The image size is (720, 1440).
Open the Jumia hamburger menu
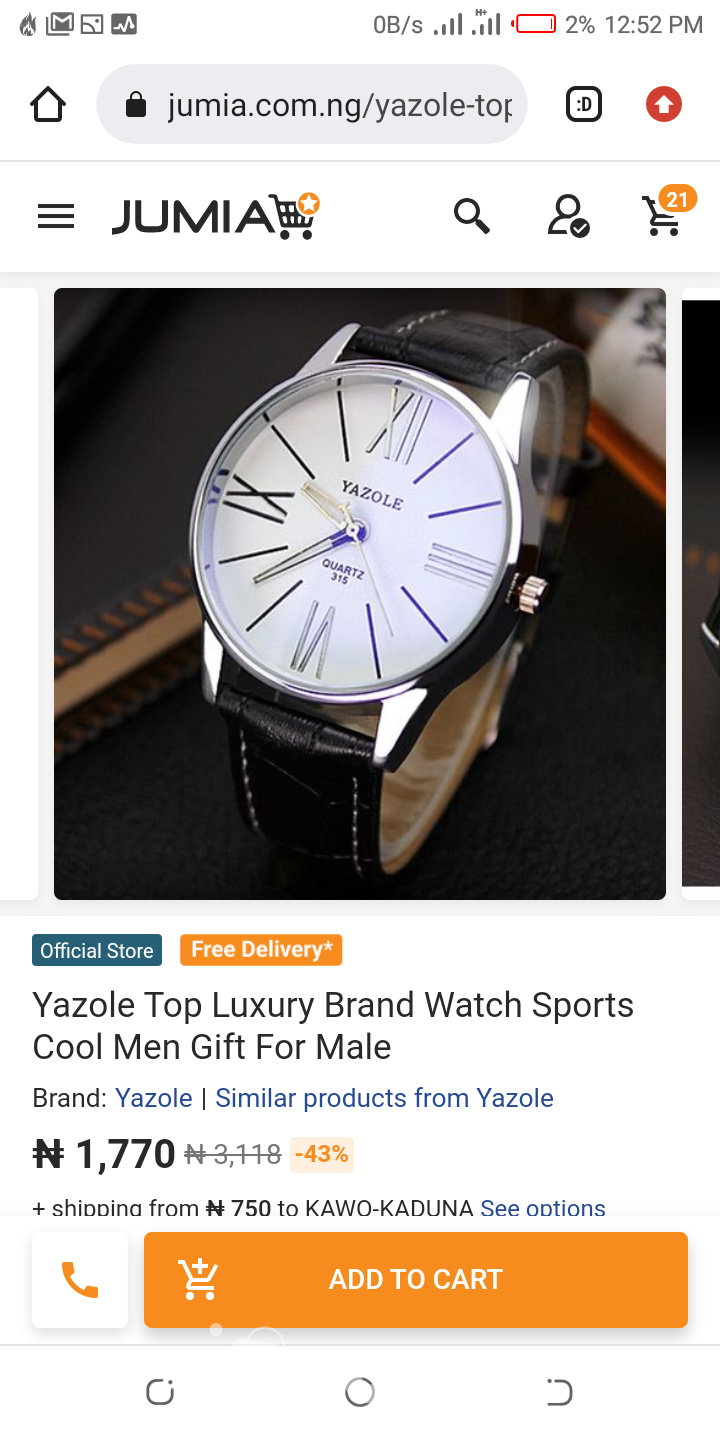56,216
